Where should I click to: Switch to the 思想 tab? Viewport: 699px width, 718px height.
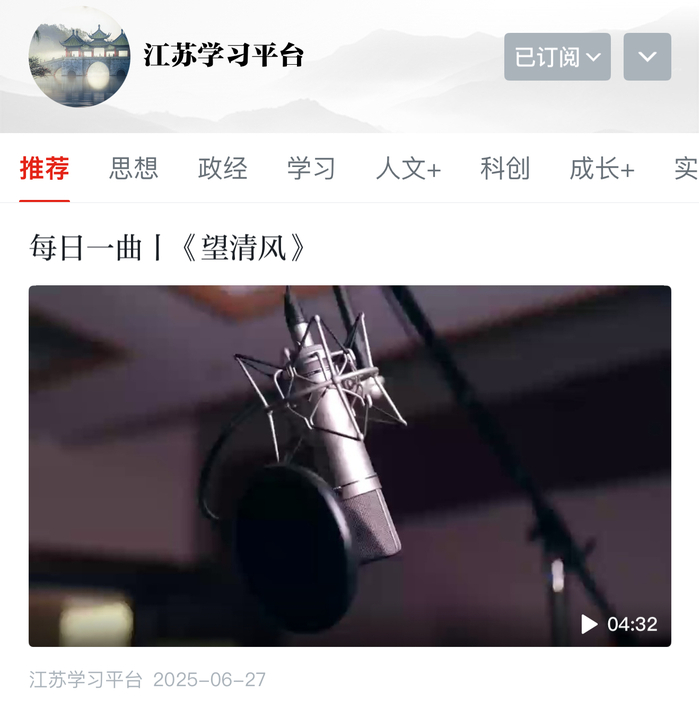pos(133,169)
